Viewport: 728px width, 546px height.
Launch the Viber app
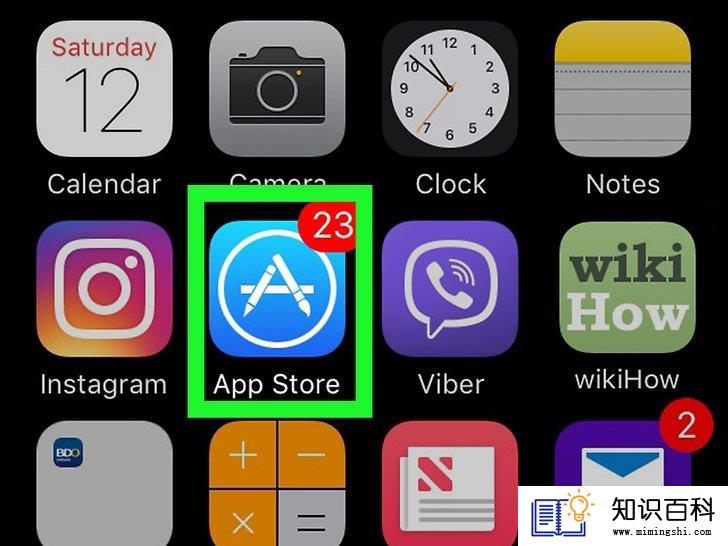click(450, 290)
